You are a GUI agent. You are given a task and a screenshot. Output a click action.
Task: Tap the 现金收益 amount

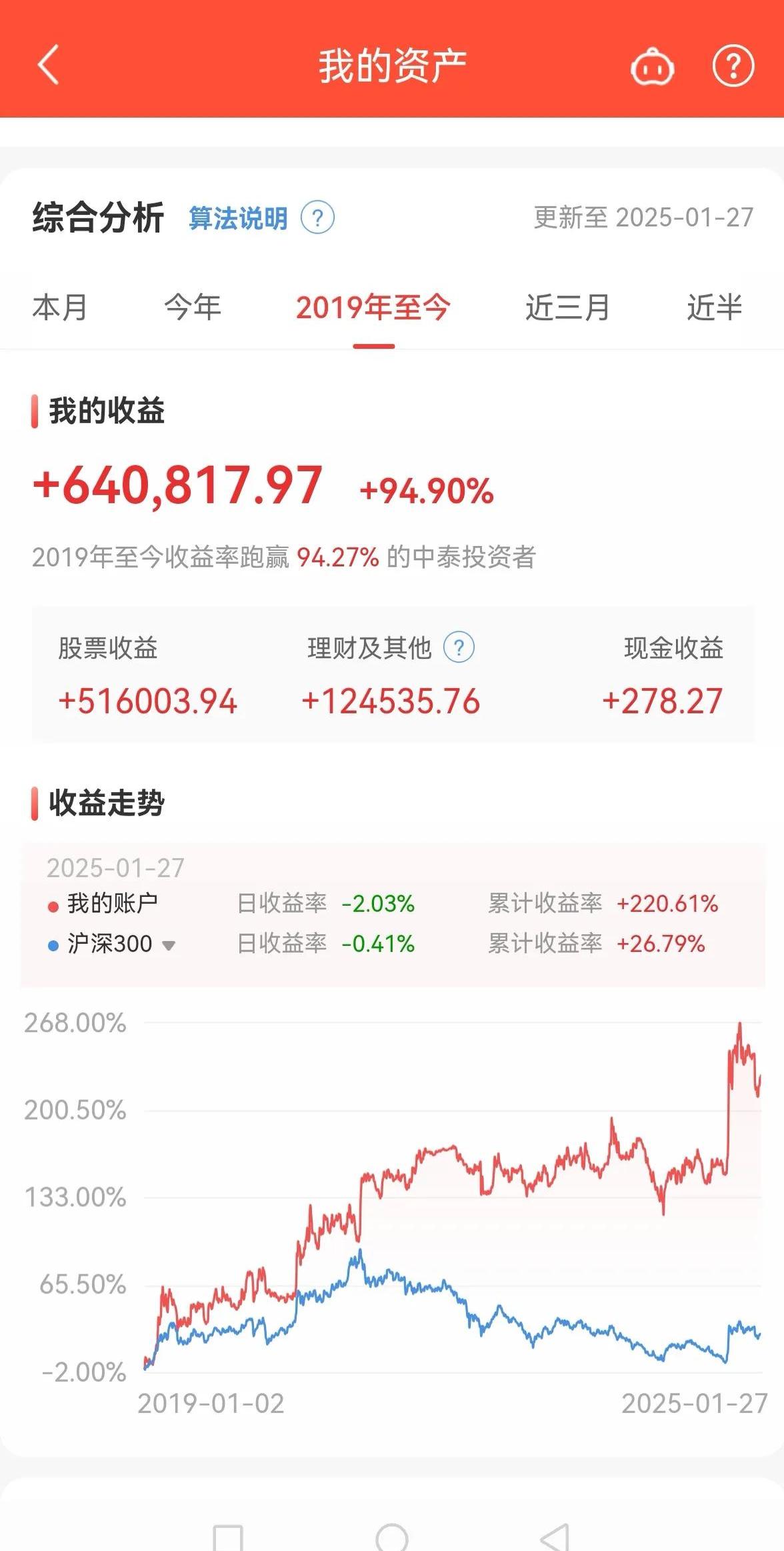662,701
